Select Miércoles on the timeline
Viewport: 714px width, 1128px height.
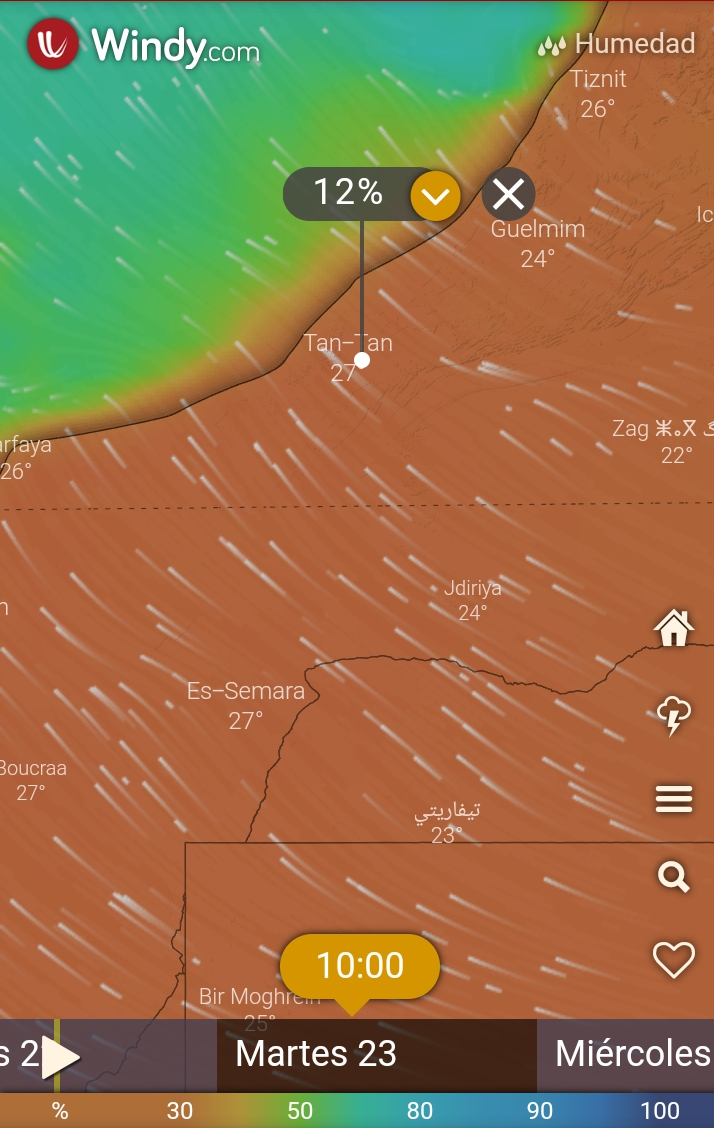[x=630, y=1054]
